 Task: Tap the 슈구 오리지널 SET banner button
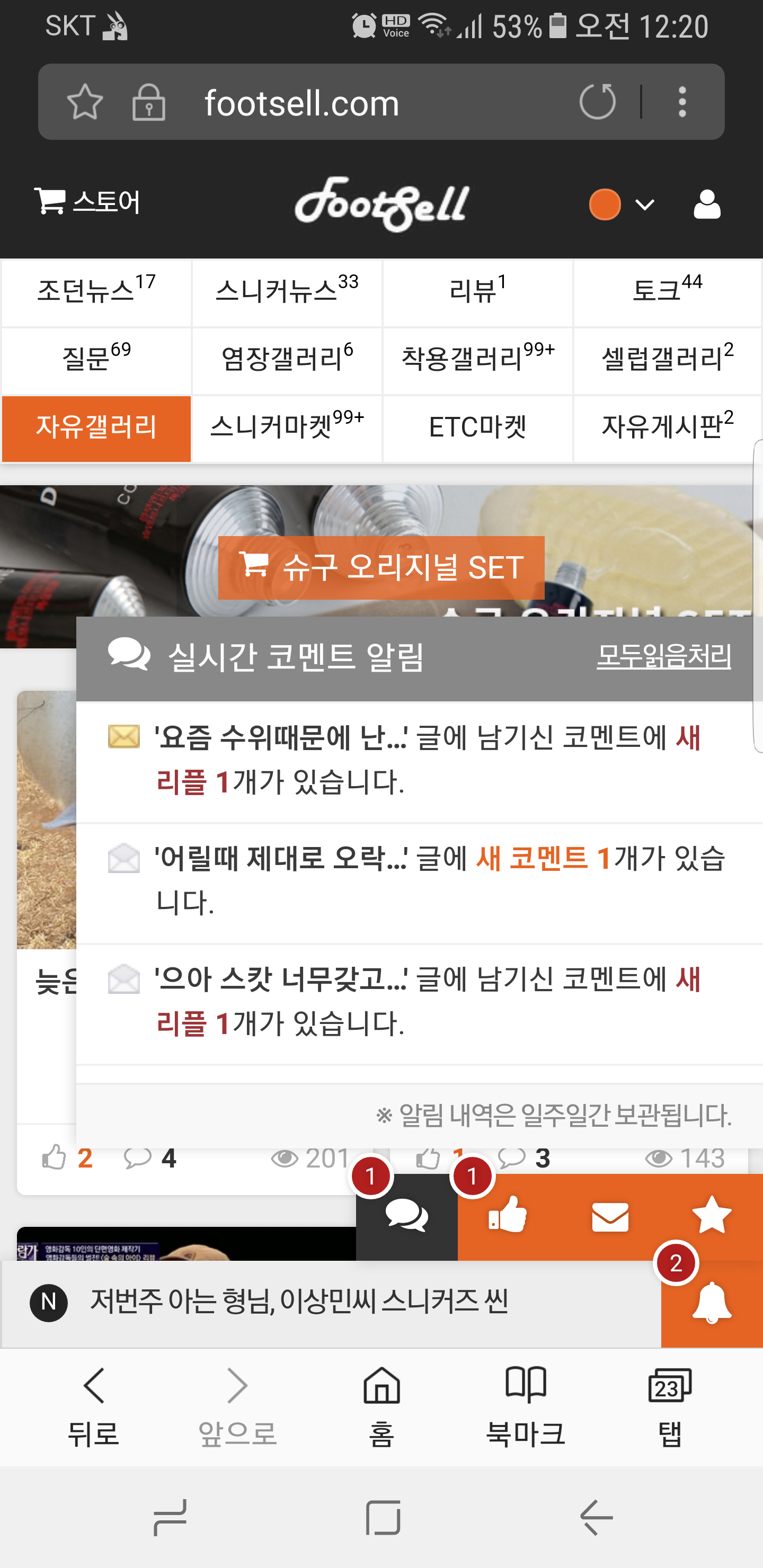pos(381,567)
